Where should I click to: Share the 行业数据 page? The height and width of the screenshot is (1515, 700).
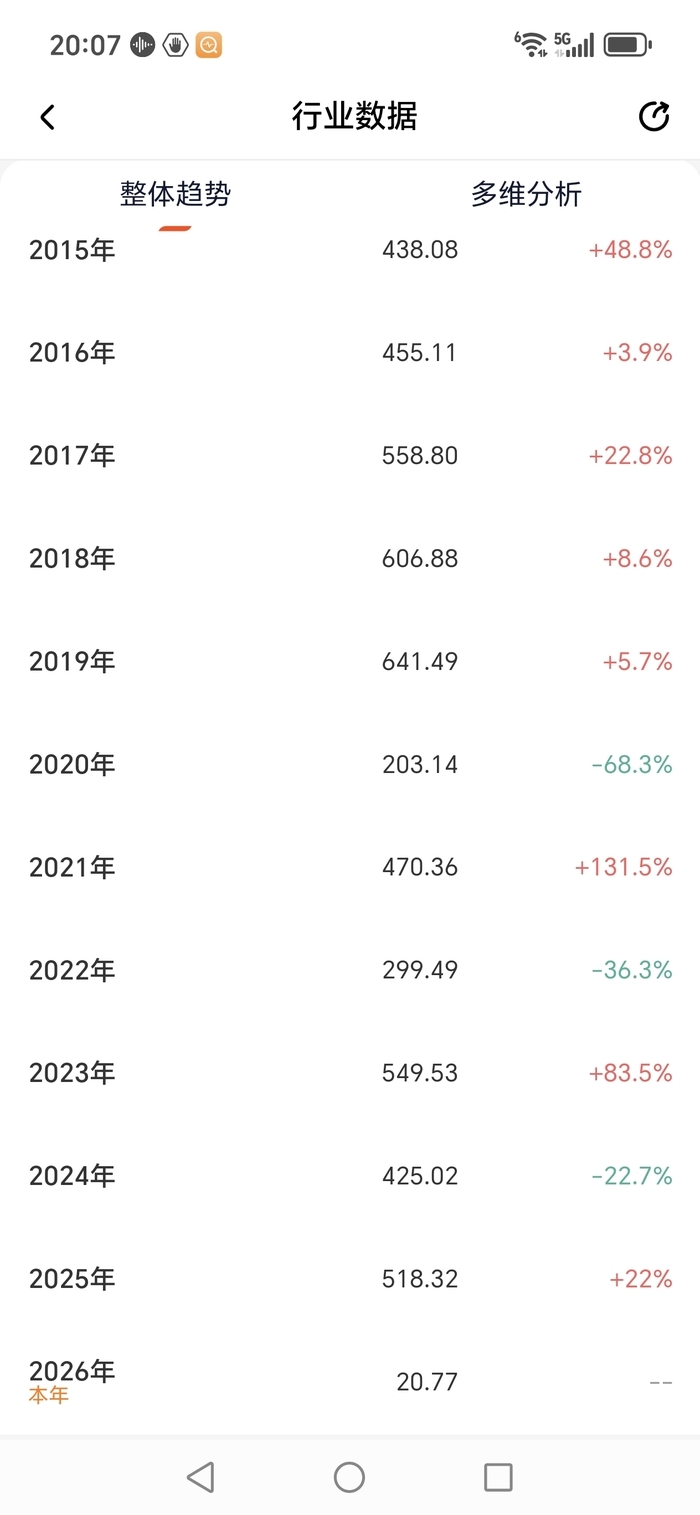click(x=653, y=117)
